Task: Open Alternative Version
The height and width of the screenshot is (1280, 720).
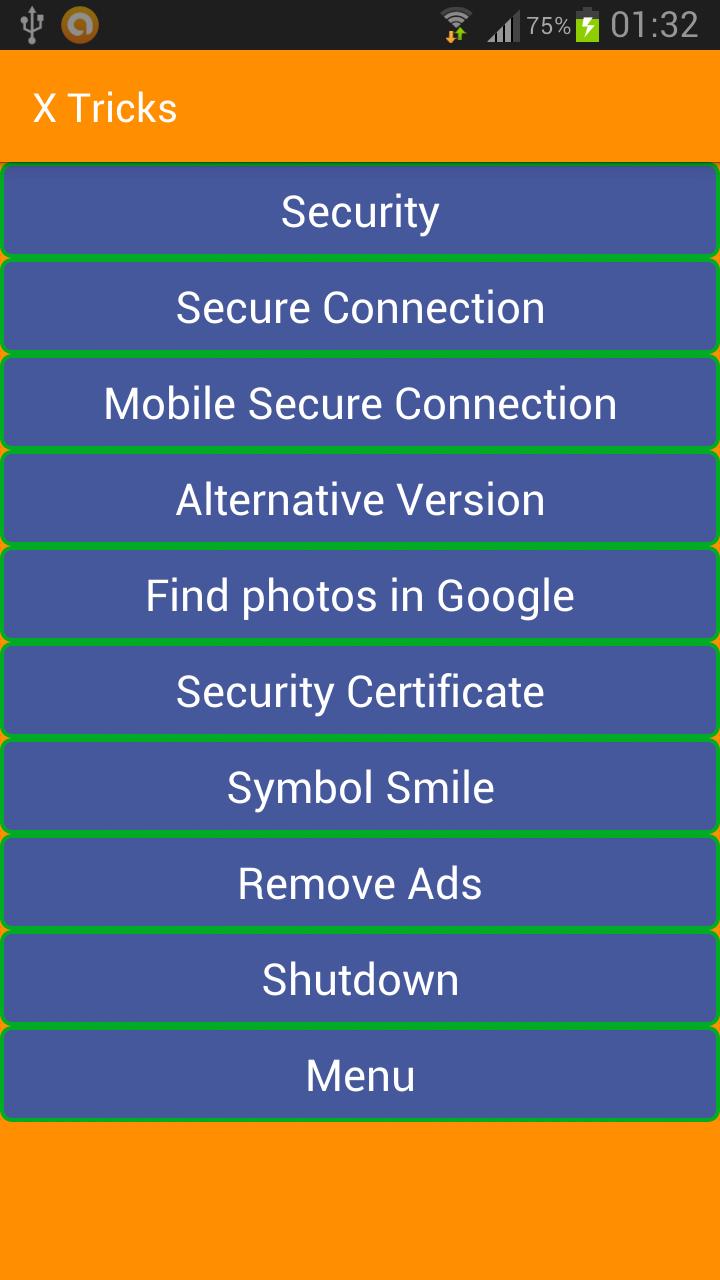Action: click(360, 500)
